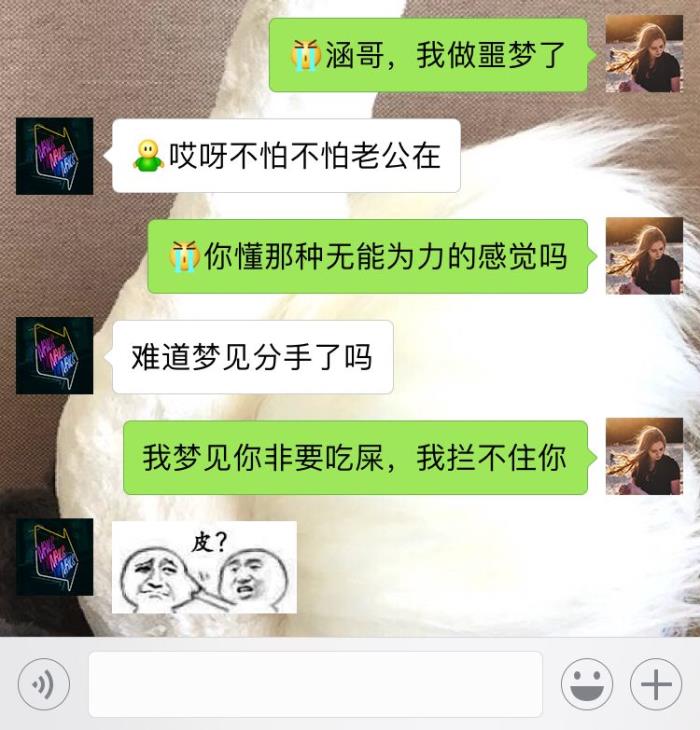Open the plus attachments menu
Image resolution: width=700 pixels, height=730 pixels.
click(655, 685)
